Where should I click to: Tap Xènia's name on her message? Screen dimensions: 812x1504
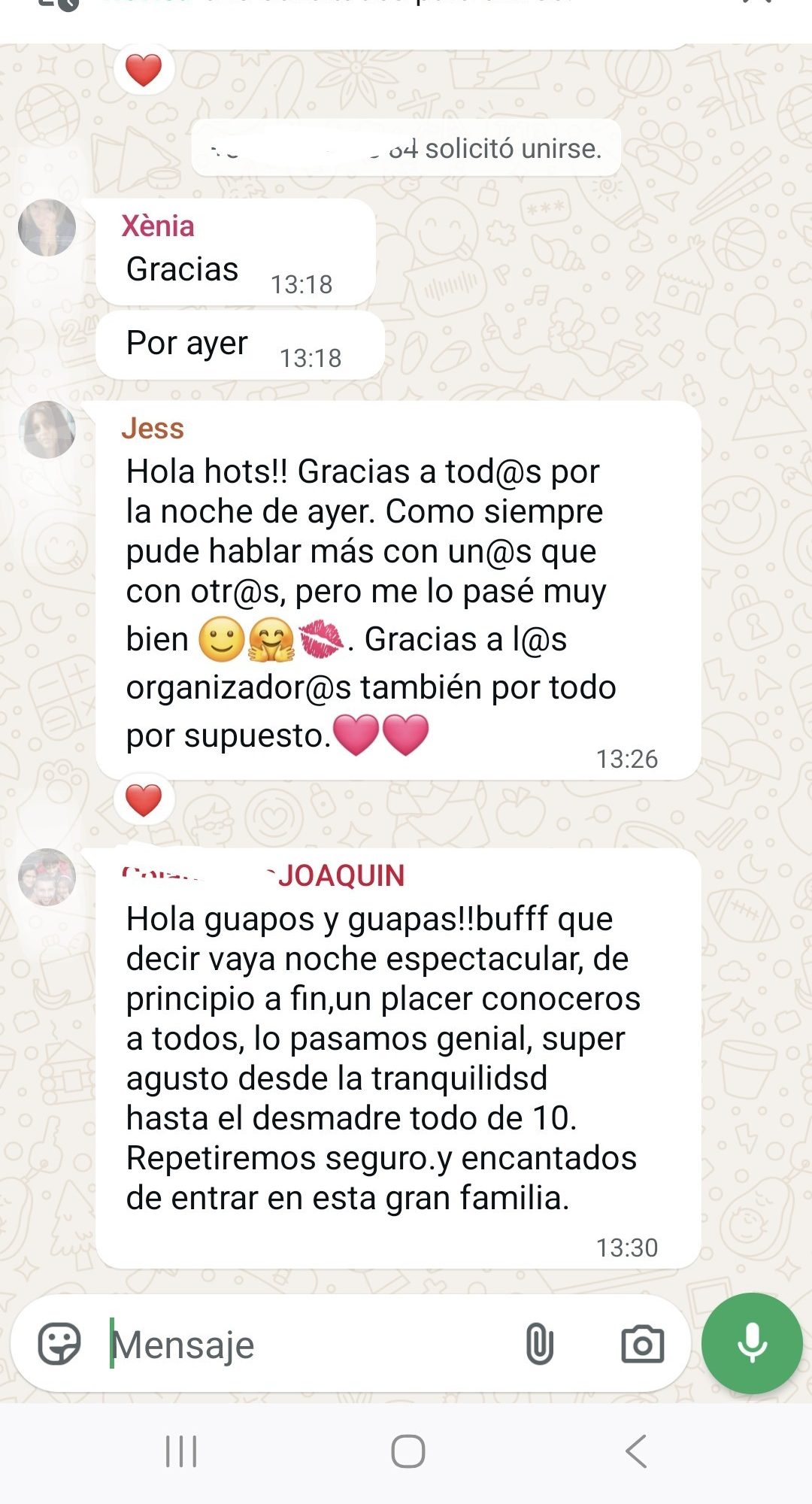click(x=158, y=226)
